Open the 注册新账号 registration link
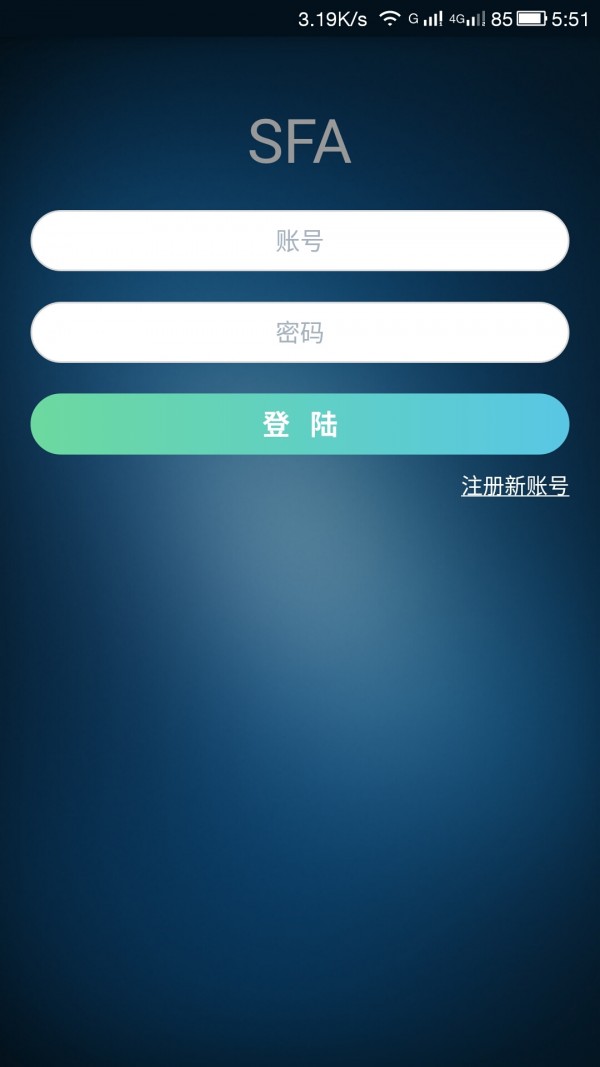600x1067 pixels. (514, 487)
